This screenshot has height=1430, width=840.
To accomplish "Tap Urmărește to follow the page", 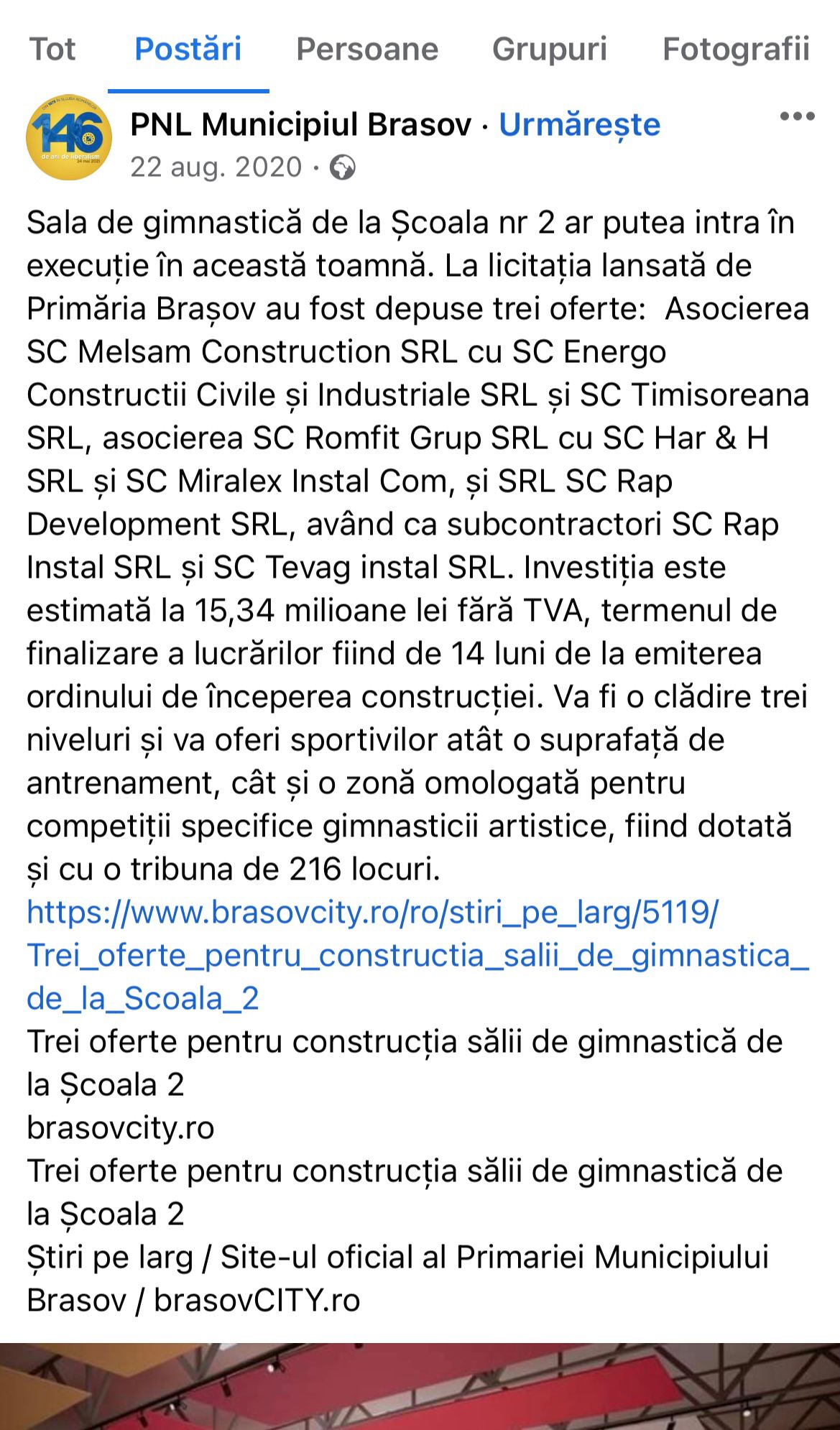I will 579,125.
